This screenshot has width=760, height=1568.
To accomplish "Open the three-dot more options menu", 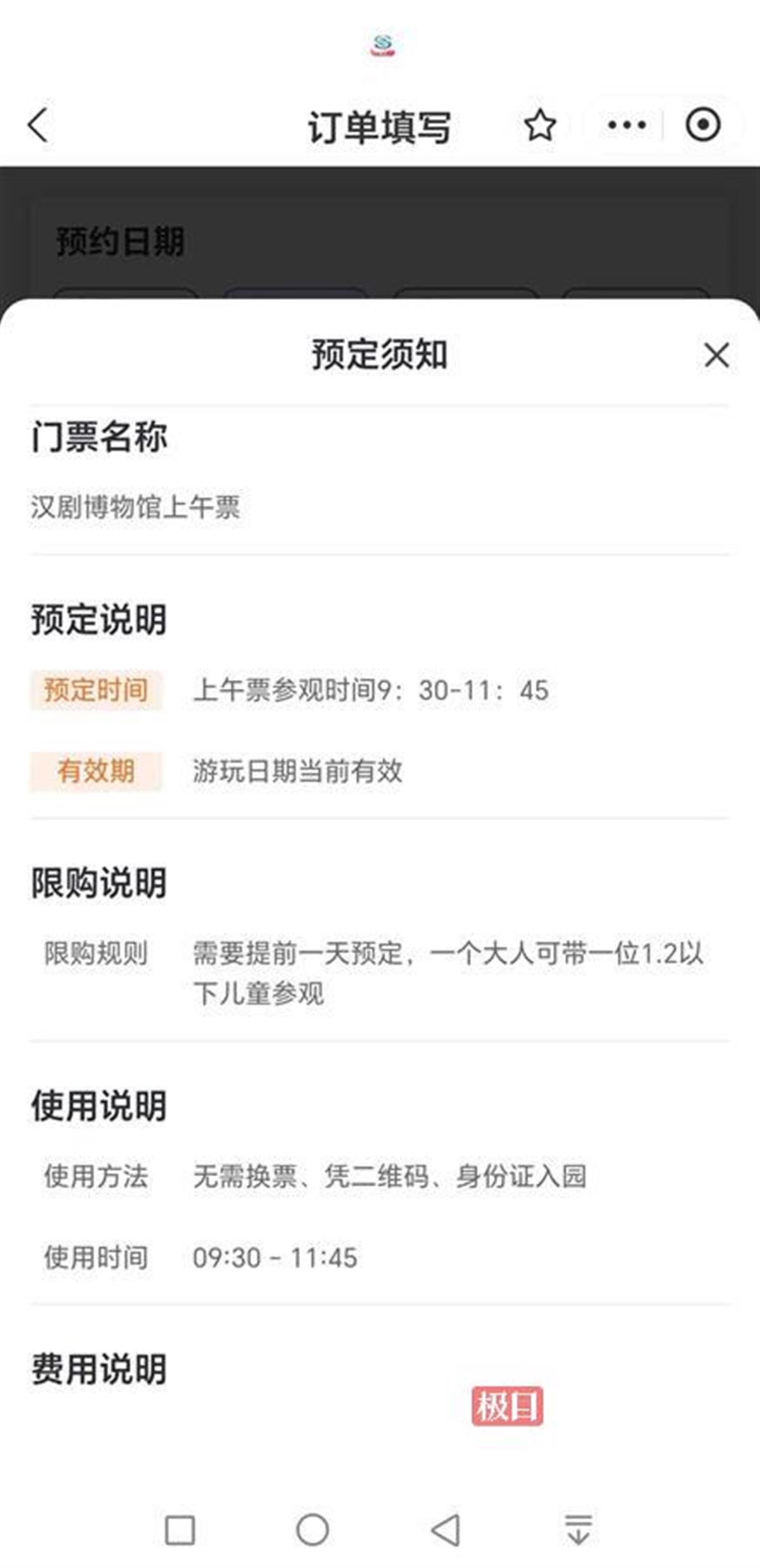I will click(x=626, y=125).
